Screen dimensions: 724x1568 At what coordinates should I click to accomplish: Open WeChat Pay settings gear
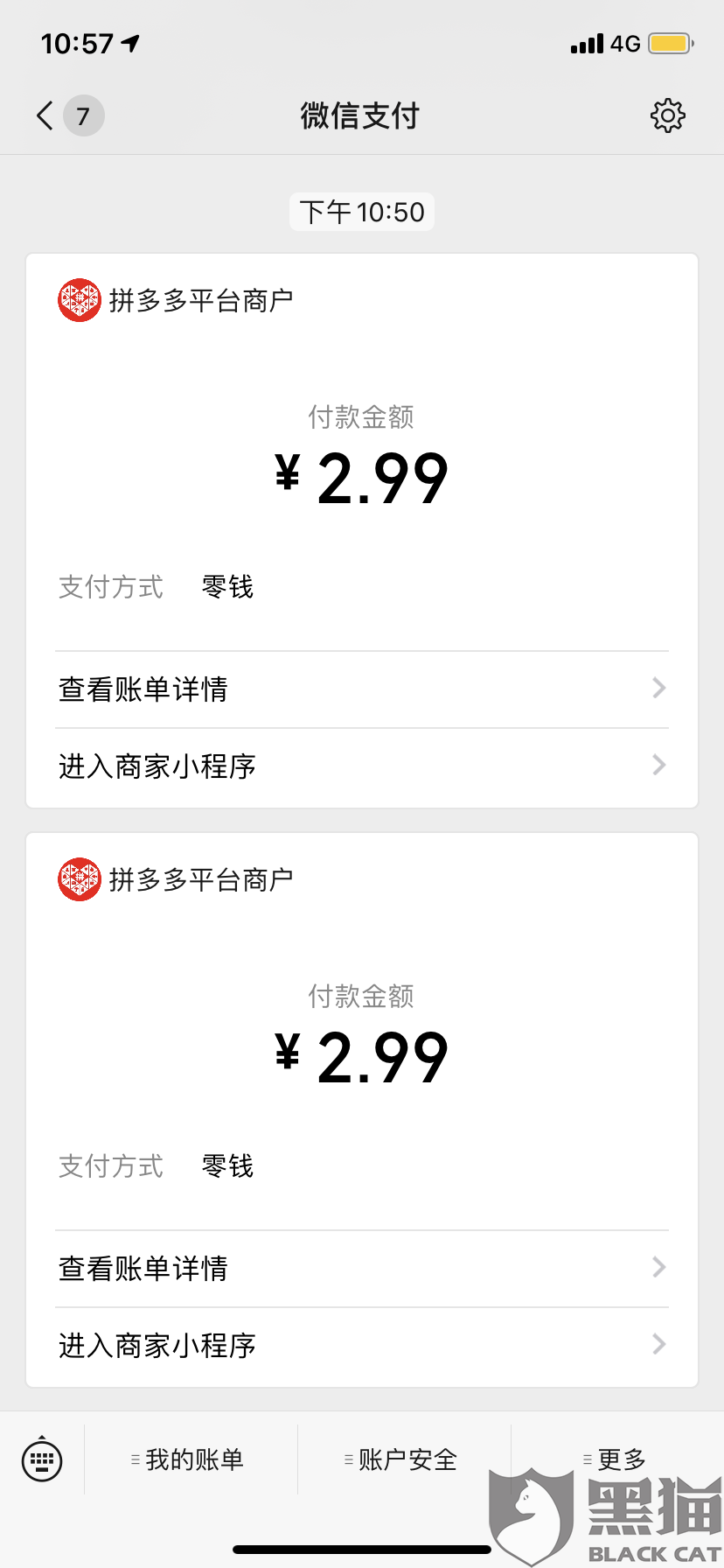[667, 115]
